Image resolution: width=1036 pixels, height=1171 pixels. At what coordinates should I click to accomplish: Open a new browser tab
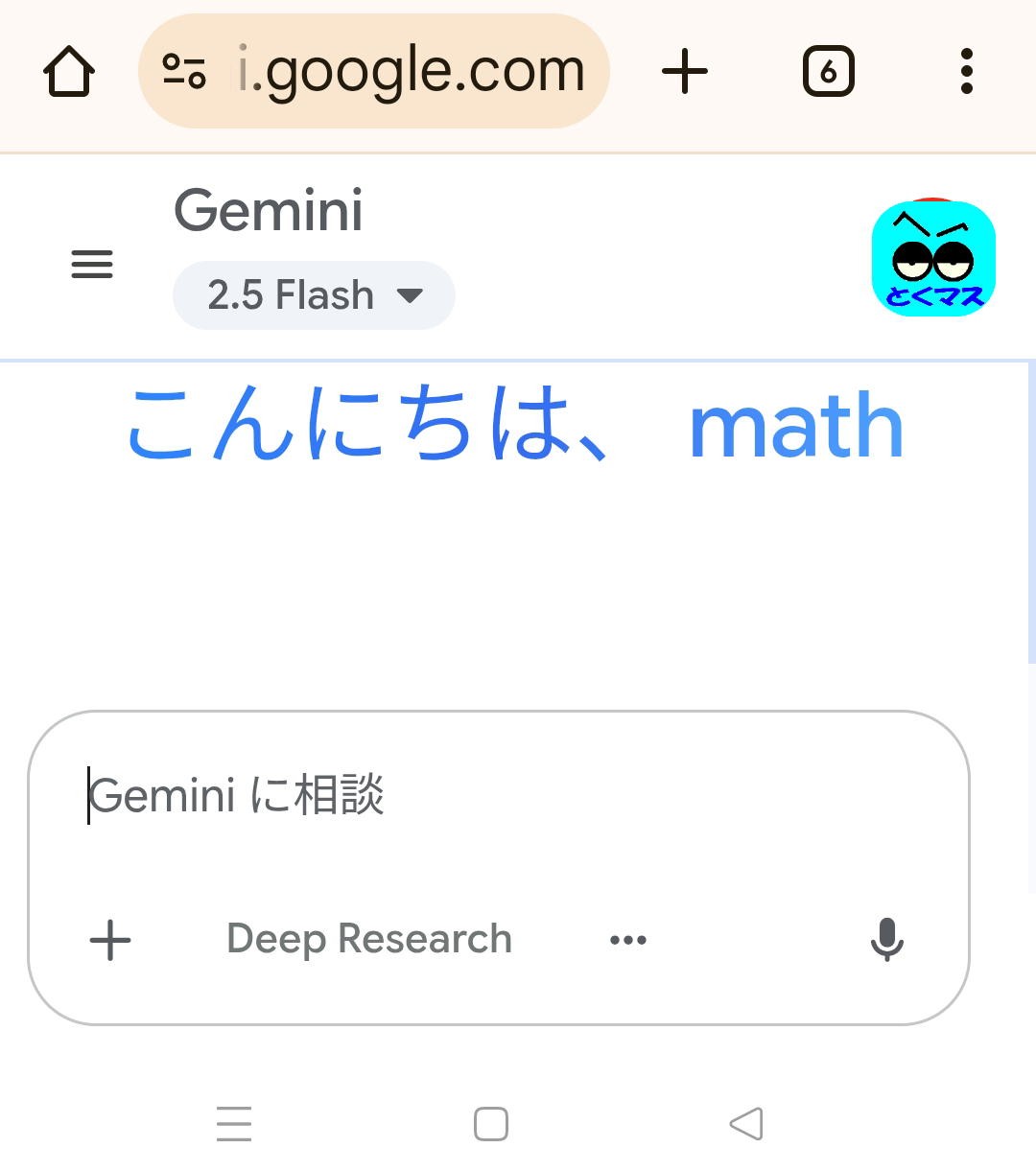685,72
